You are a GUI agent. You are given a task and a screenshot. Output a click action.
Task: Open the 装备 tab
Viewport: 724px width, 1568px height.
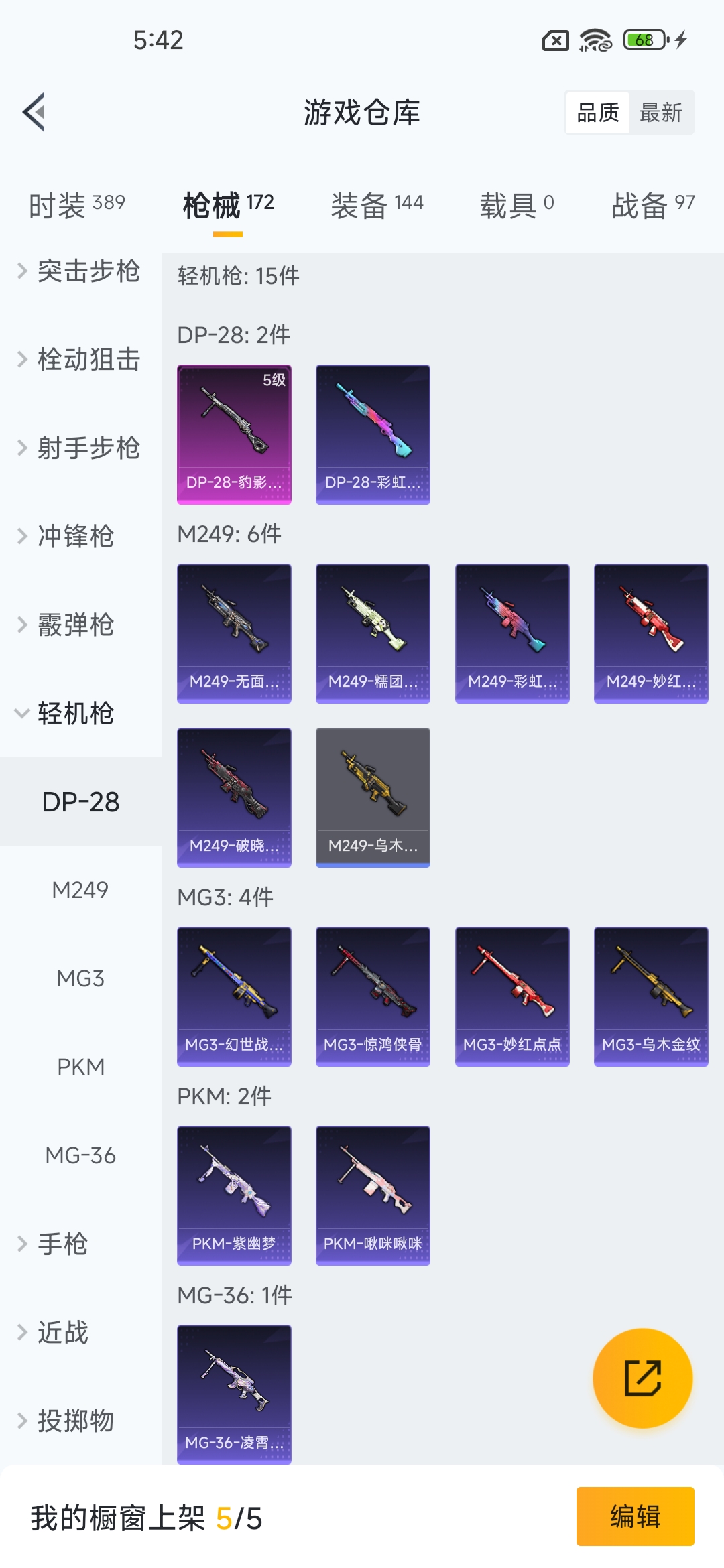(377, 205)
